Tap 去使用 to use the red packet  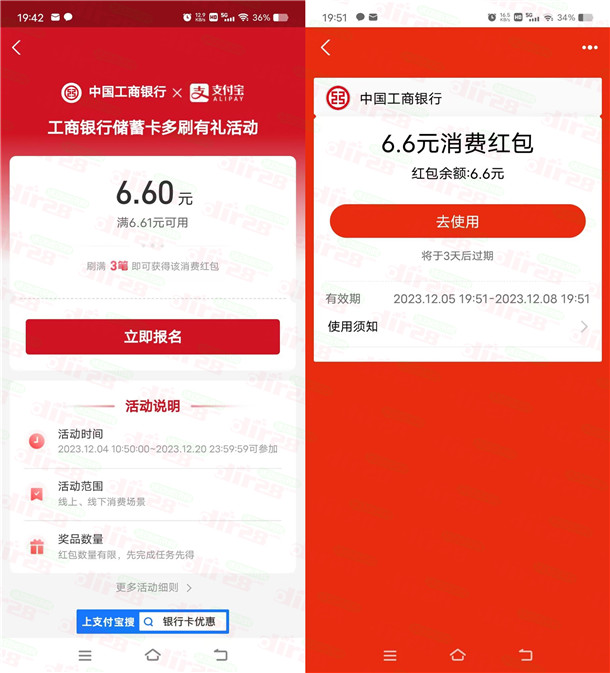click(x=457, y=221)
